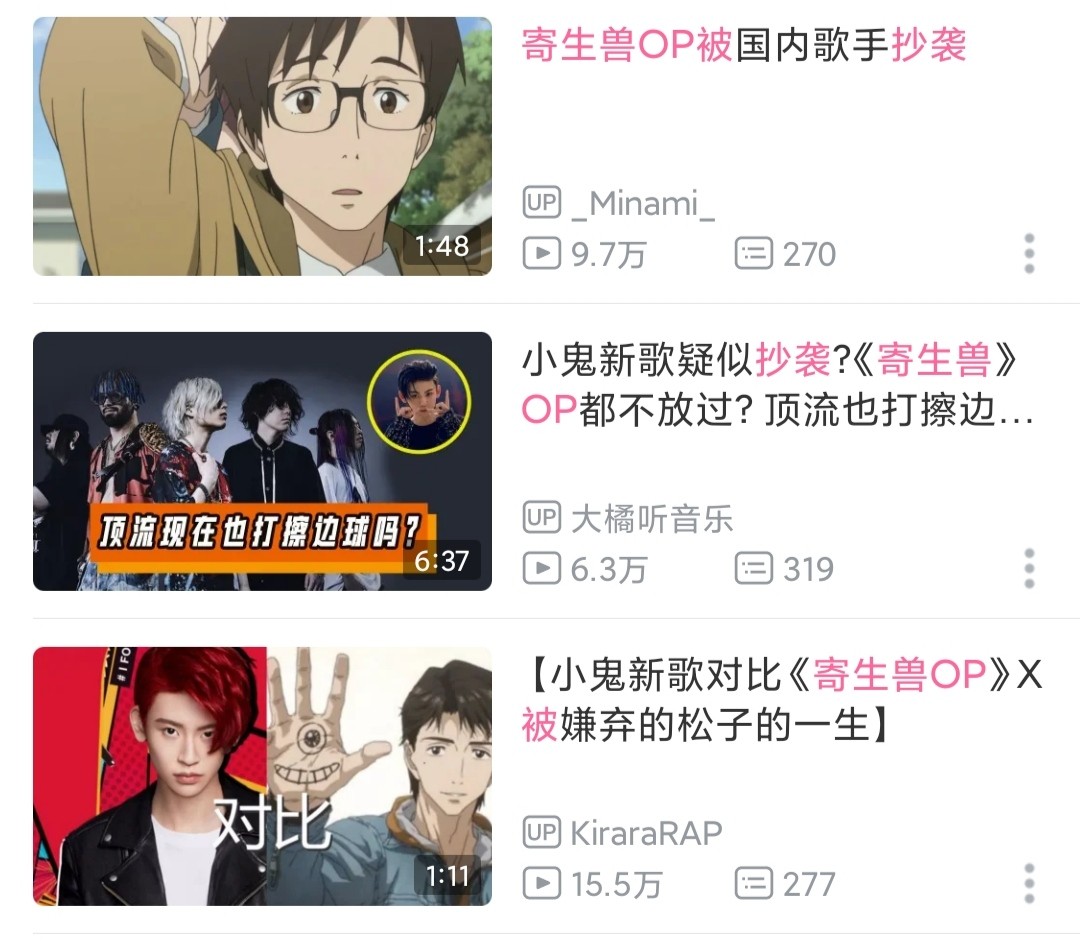Open the 1:48 video thumbnail by _Minami_
The height and width of the screenshot is (943, 1080).
(x=262, y=146)
